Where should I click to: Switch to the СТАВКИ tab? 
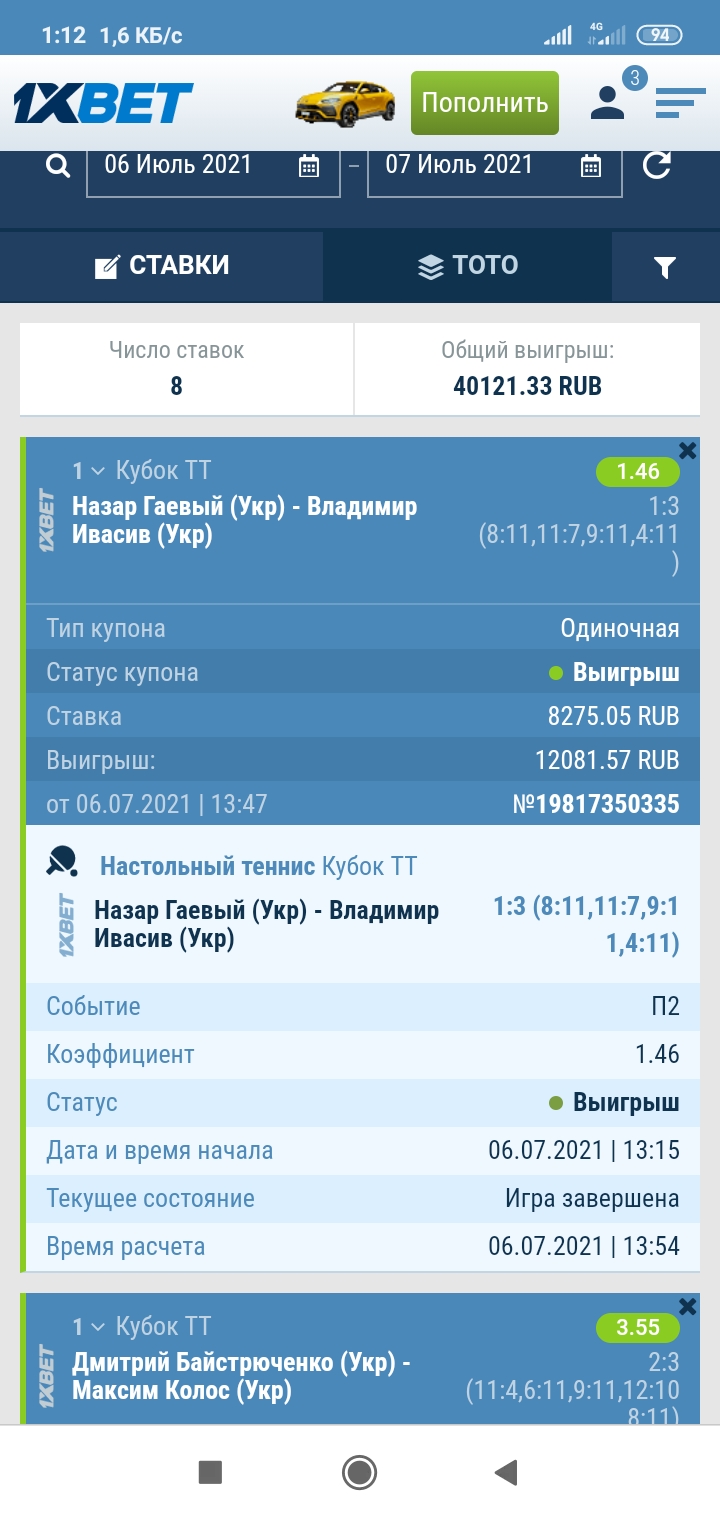pyautogui.click(x=162, y=266)
